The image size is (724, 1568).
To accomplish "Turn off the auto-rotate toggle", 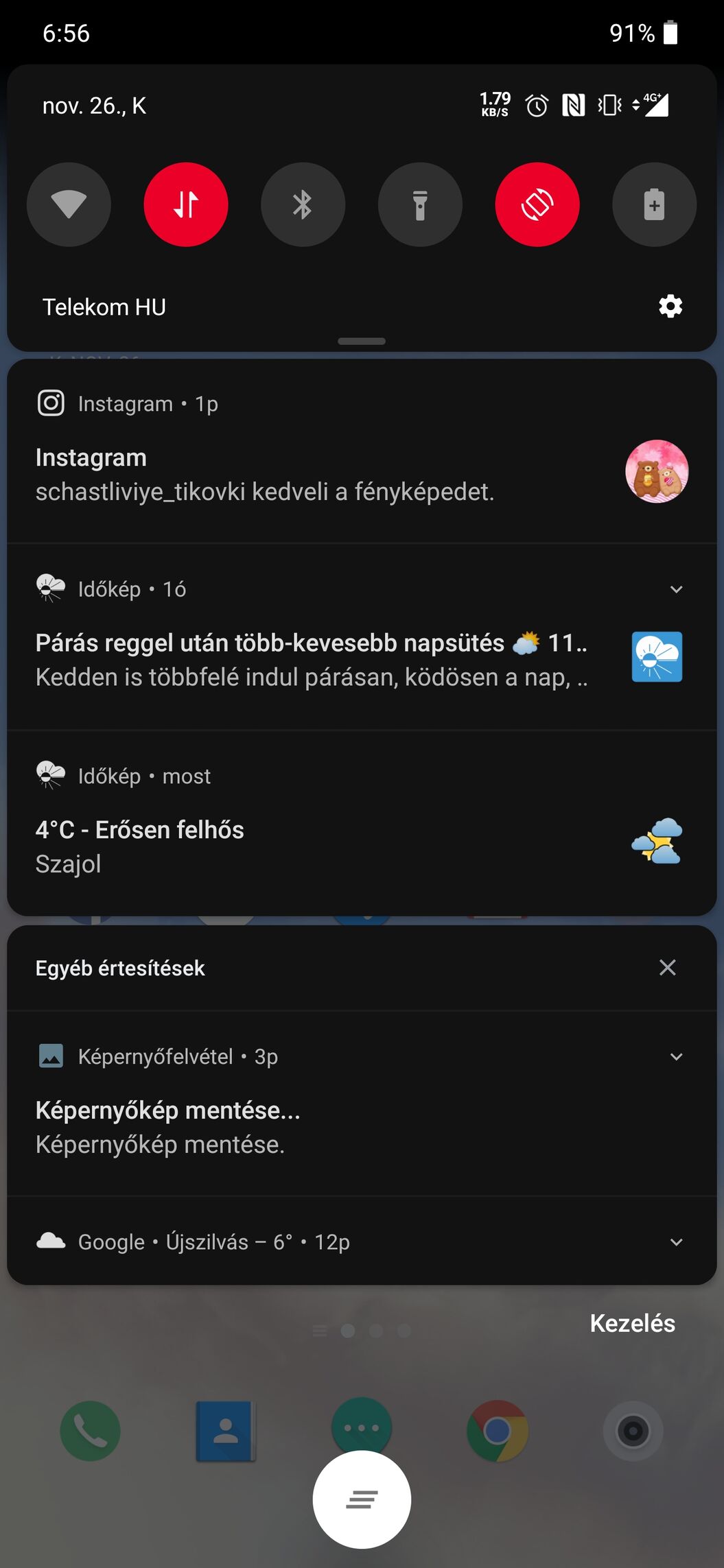I will click(537, 204).
